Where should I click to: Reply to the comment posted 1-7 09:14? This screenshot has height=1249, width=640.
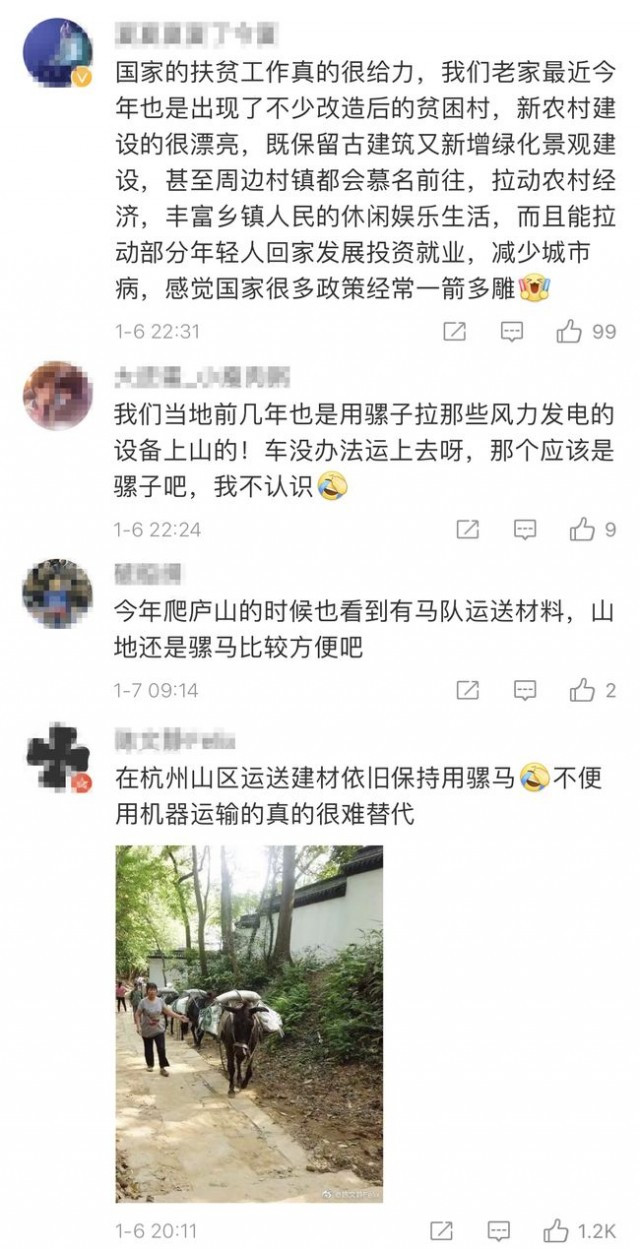[525, 690]
